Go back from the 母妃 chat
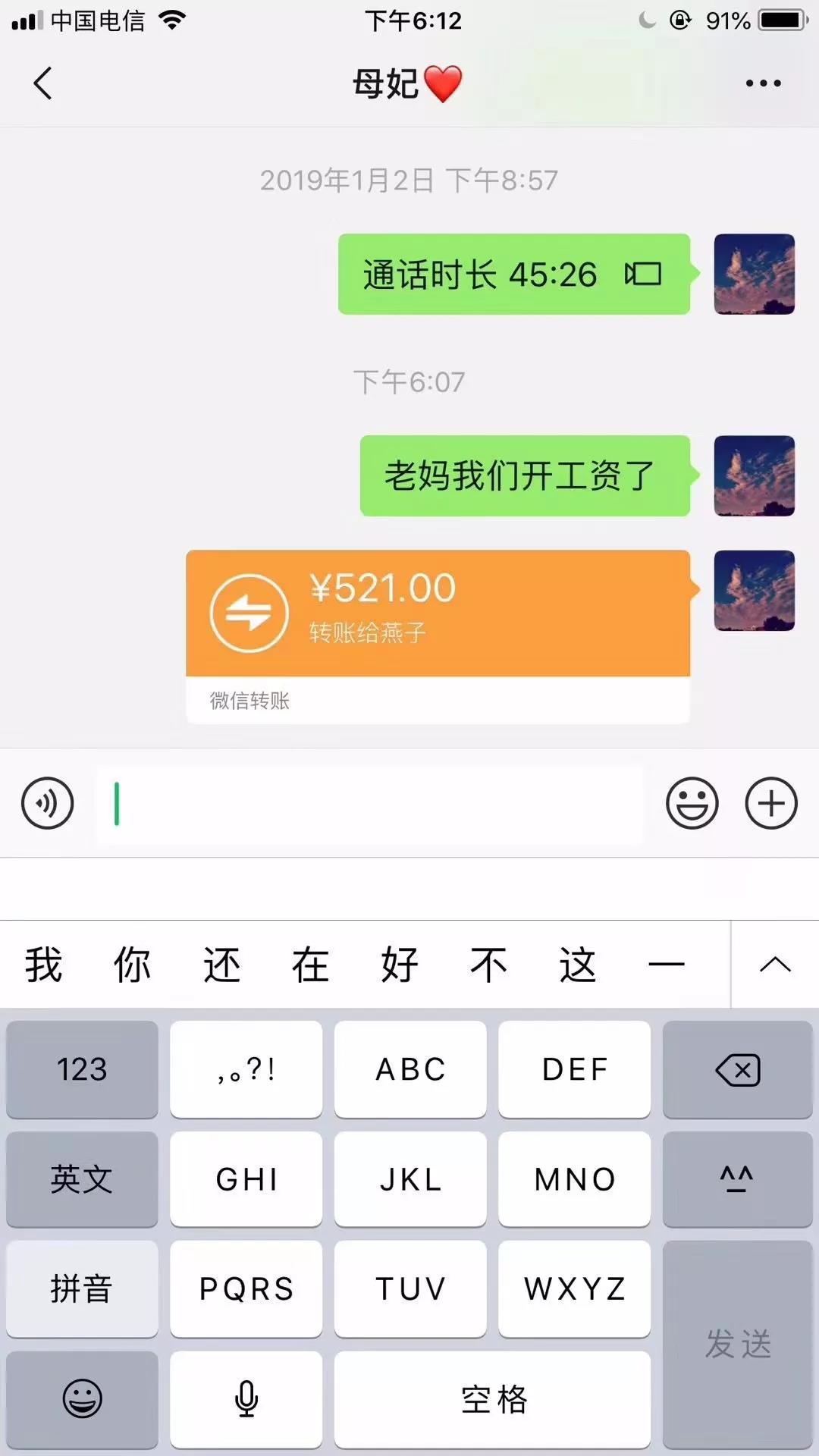Viewport: 819px width, 1456px height. pyautogui.click(x=43, y=83)
